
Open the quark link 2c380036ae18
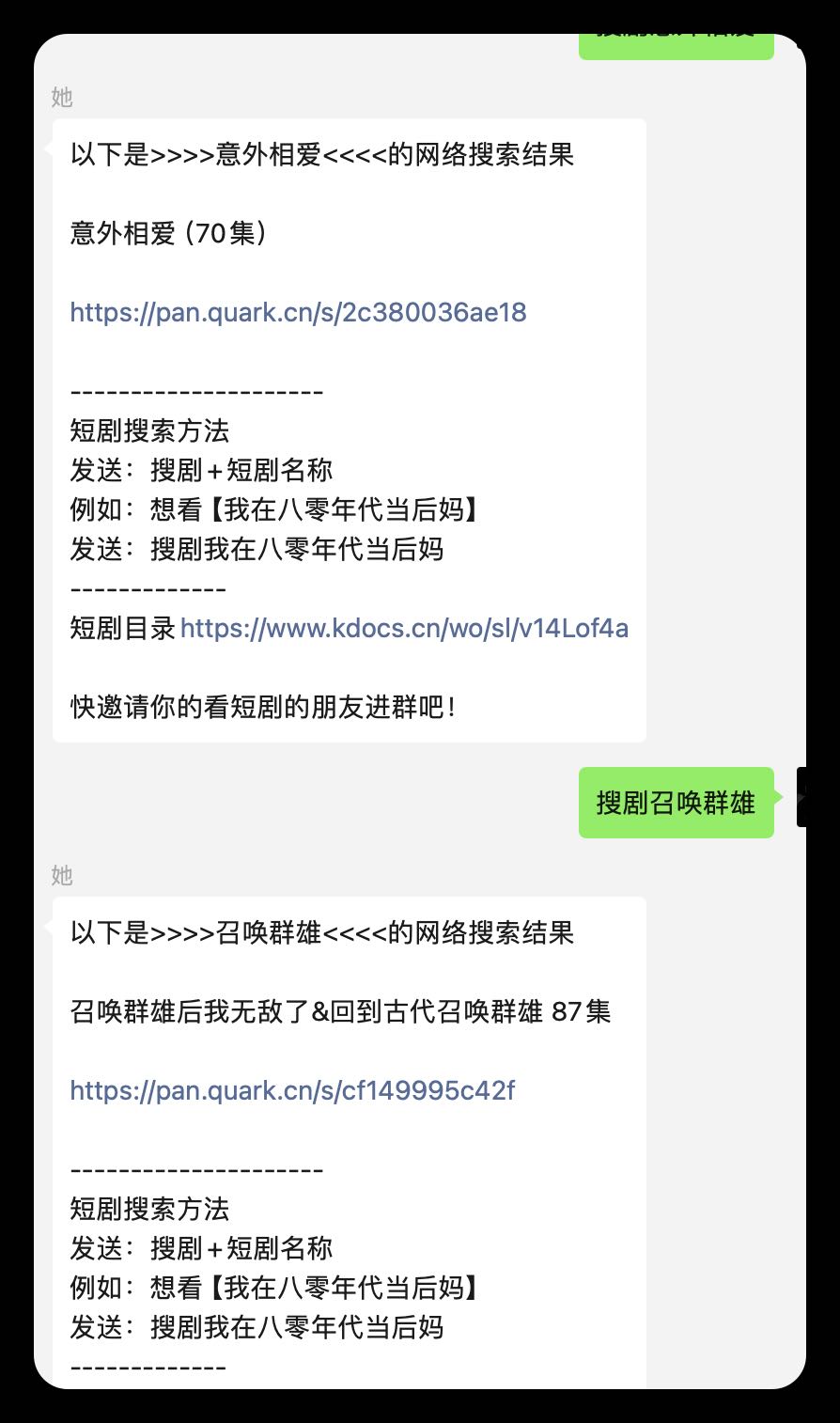click(298, 313)
